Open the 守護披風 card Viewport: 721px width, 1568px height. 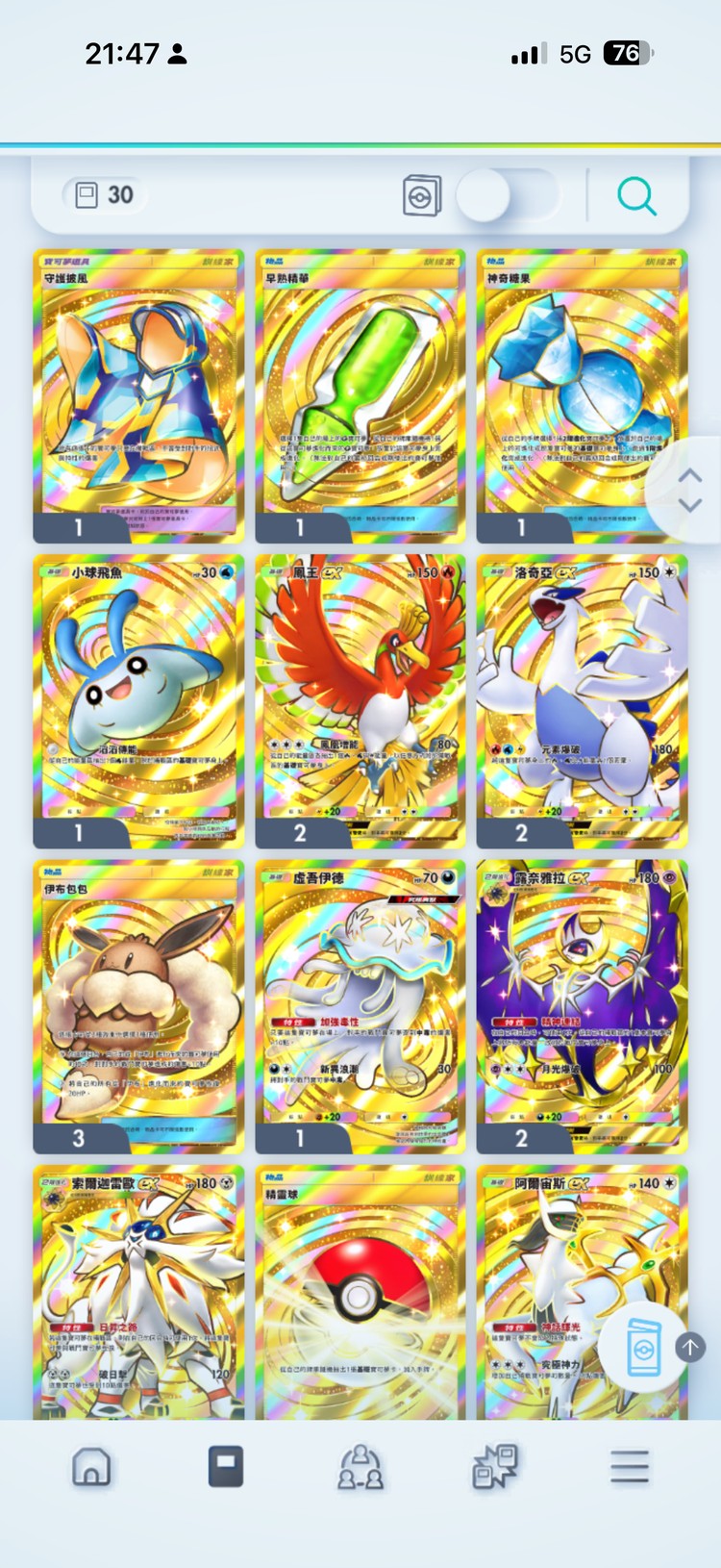click(139, 394)
